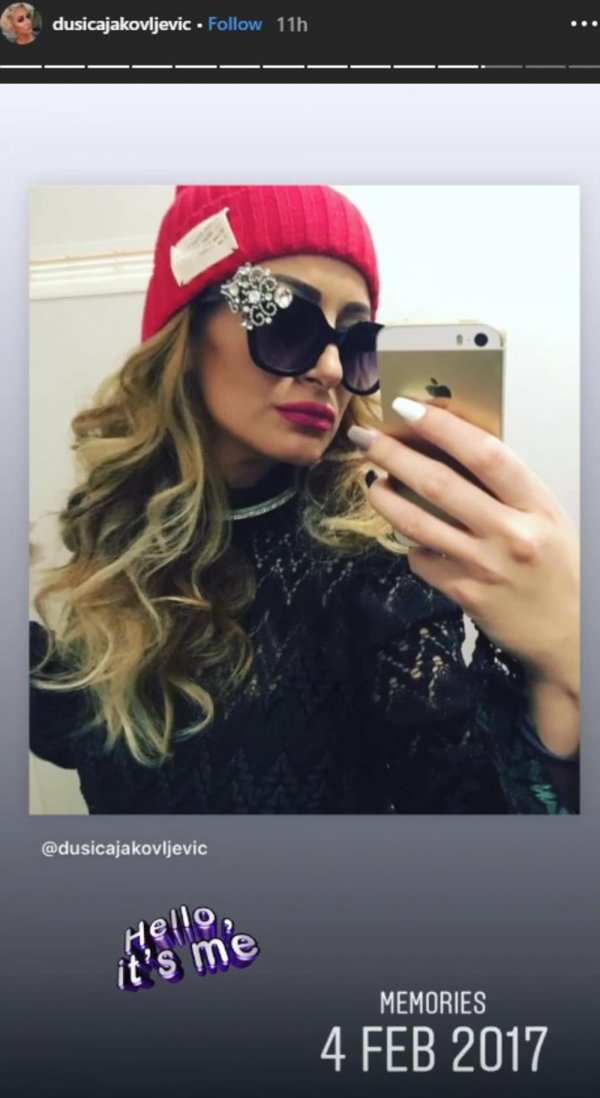The height and width of the screenshot is (1098, 600).
Task: Open dusicajakovljevic's profile avatar
Action: click(x=19, y=23)
